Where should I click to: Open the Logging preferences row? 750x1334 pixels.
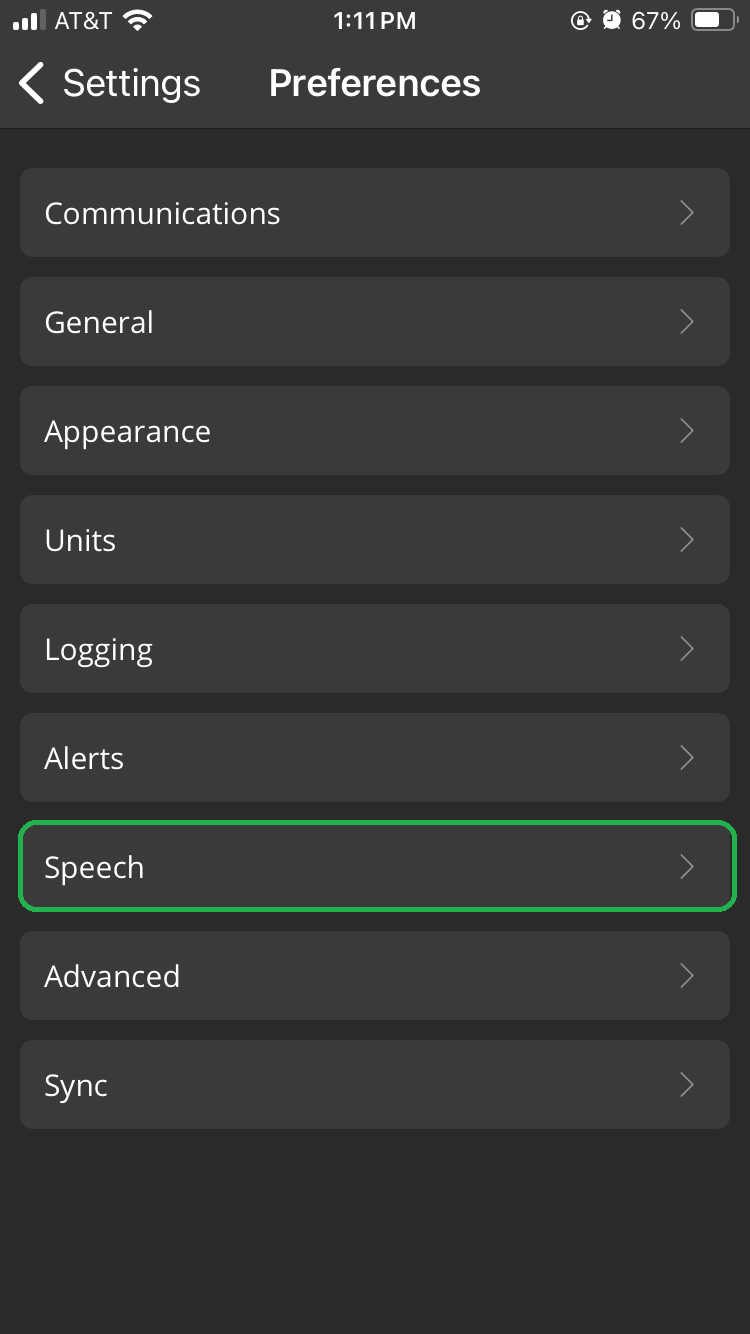pos(375,648)
